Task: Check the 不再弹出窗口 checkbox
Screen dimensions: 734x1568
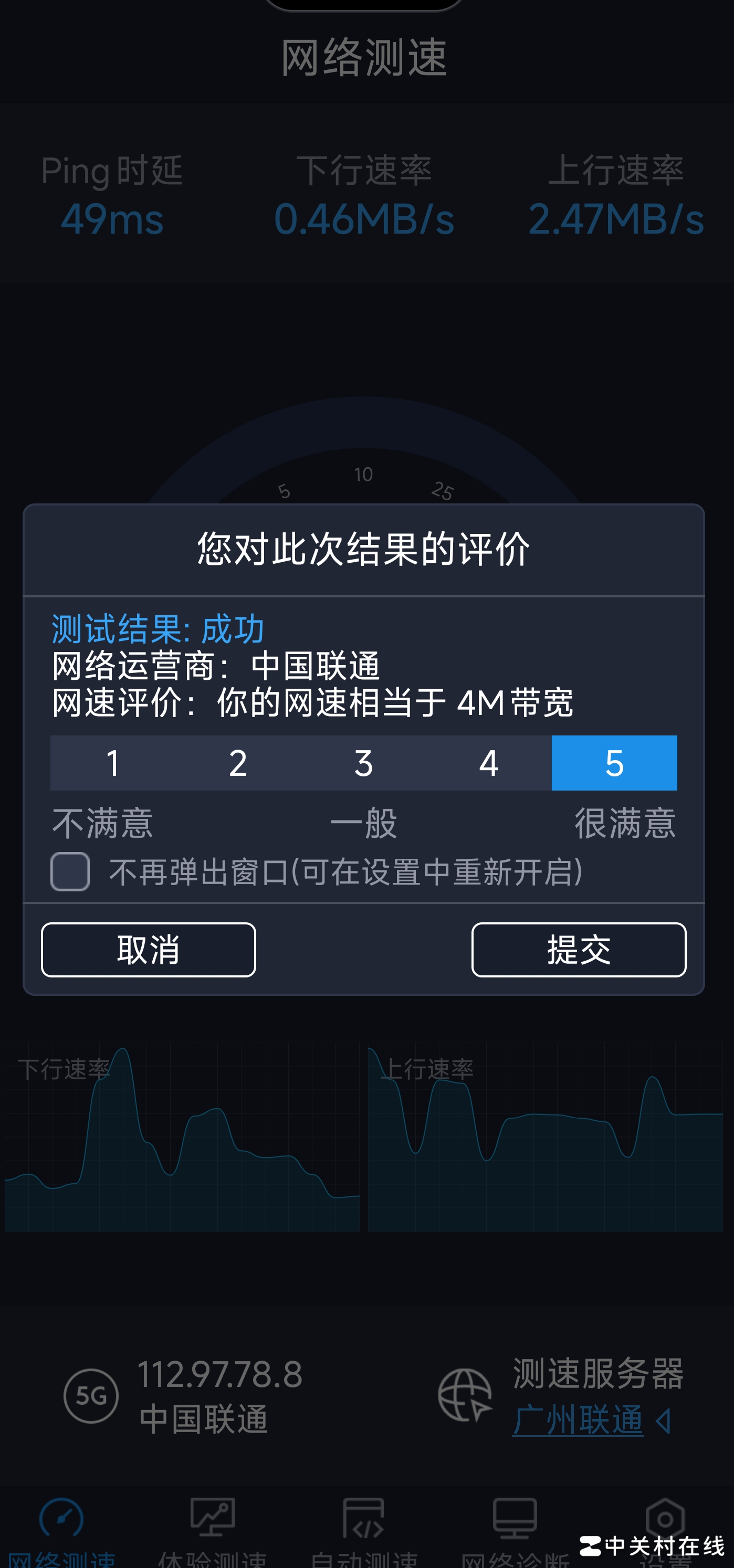Action: pos(70,871)
